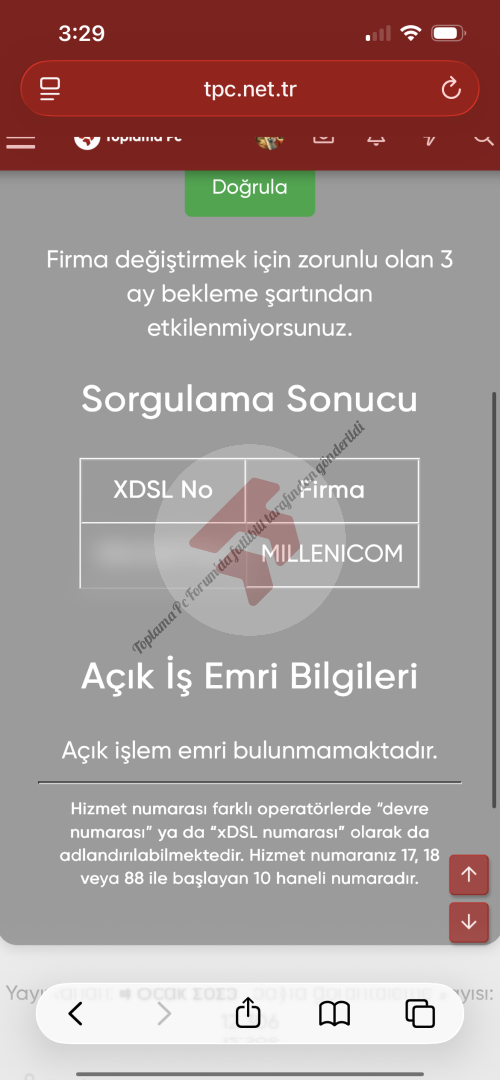Jump to bottom with the down arrow
500x1080 pixels.
click(x=469, y=922)
